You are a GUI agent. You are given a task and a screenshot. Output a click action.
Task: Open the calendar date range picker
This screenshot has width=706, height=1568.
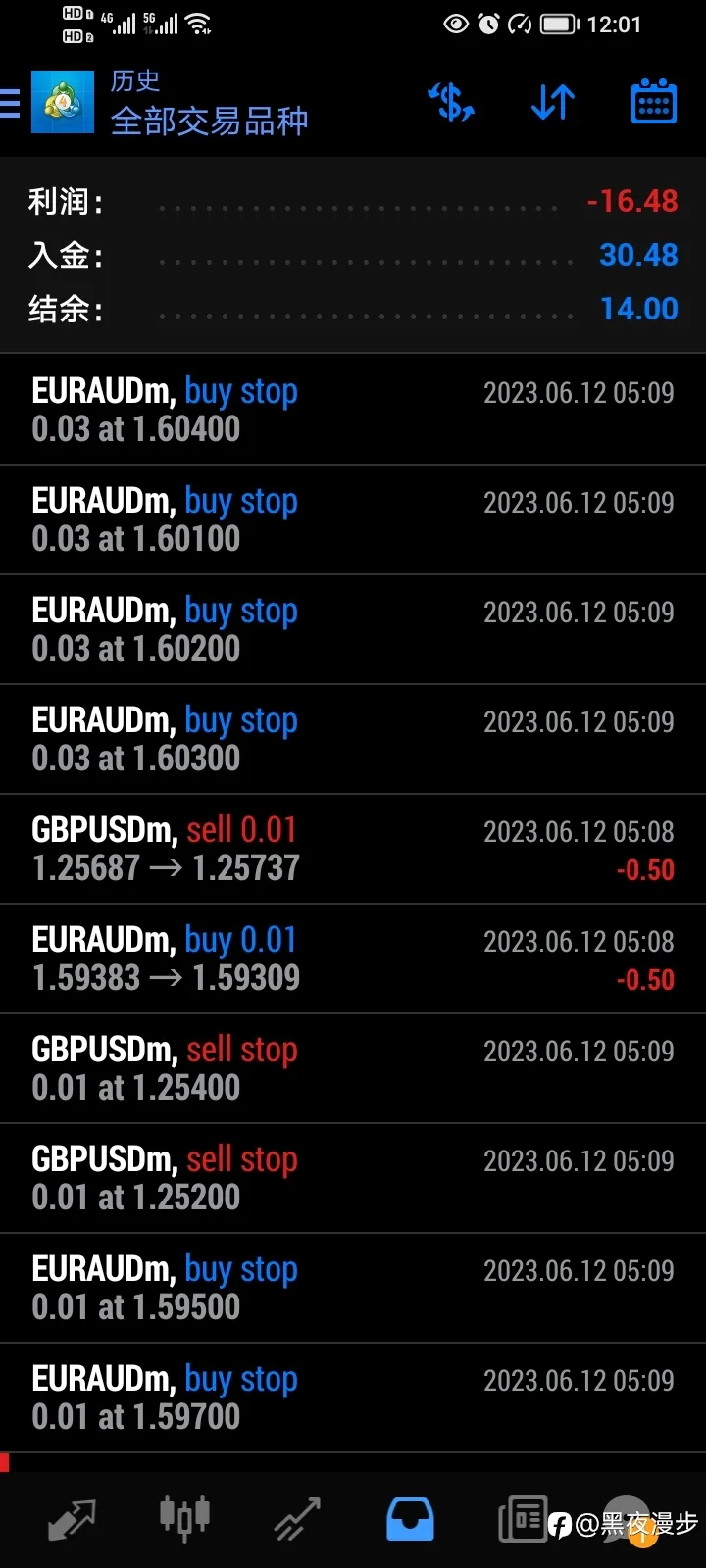click(653, 102)
